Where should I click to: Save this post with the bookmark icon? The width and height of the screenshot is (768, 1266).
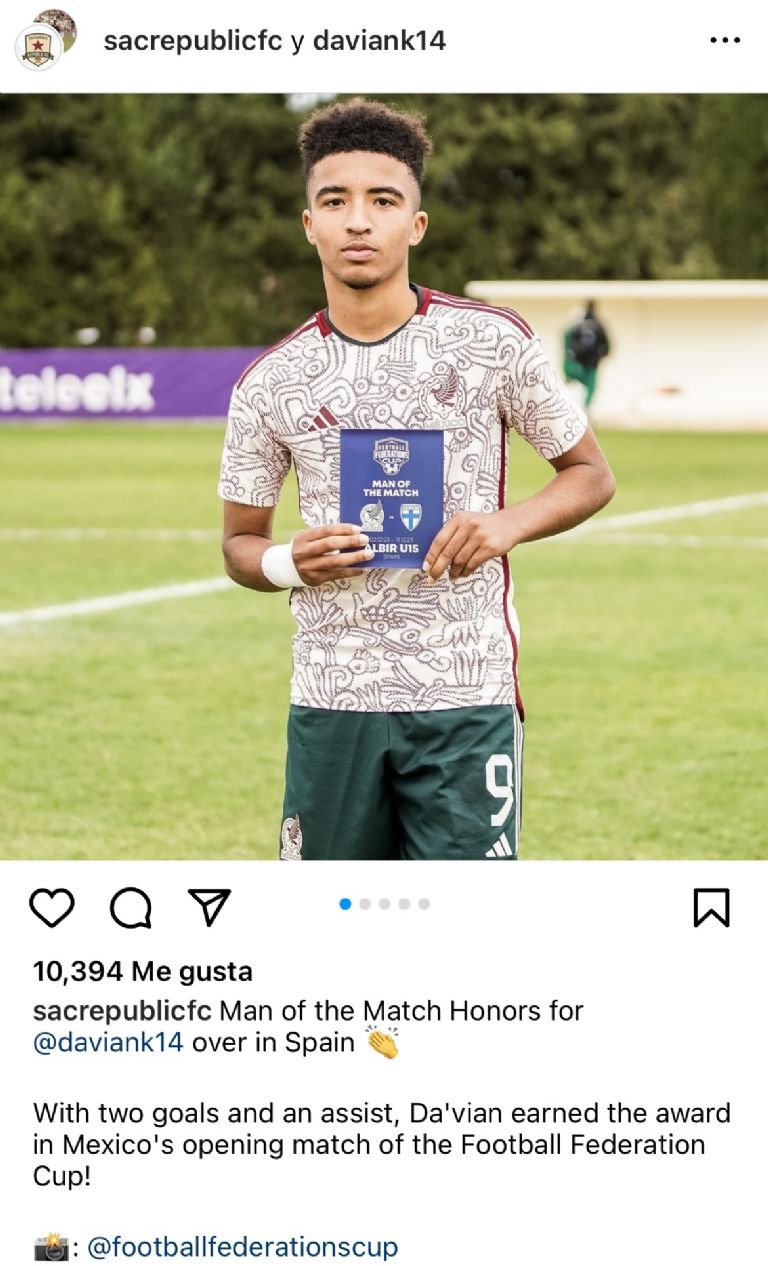click(711, 907)
